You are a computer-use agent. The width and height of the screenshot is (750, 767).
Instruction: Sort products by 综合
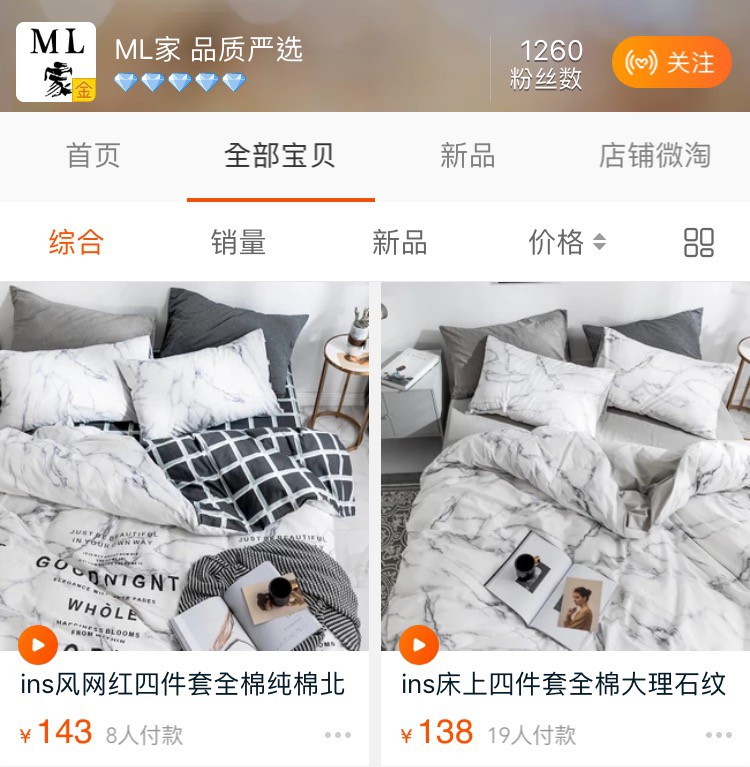[76, 242]
